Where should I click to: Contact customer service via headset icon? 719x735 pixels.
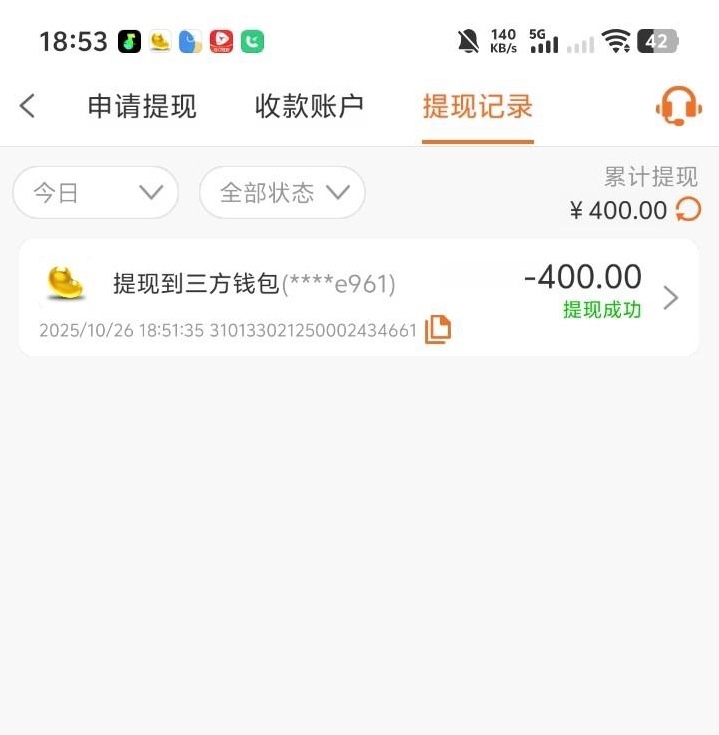tap(678, 106)
